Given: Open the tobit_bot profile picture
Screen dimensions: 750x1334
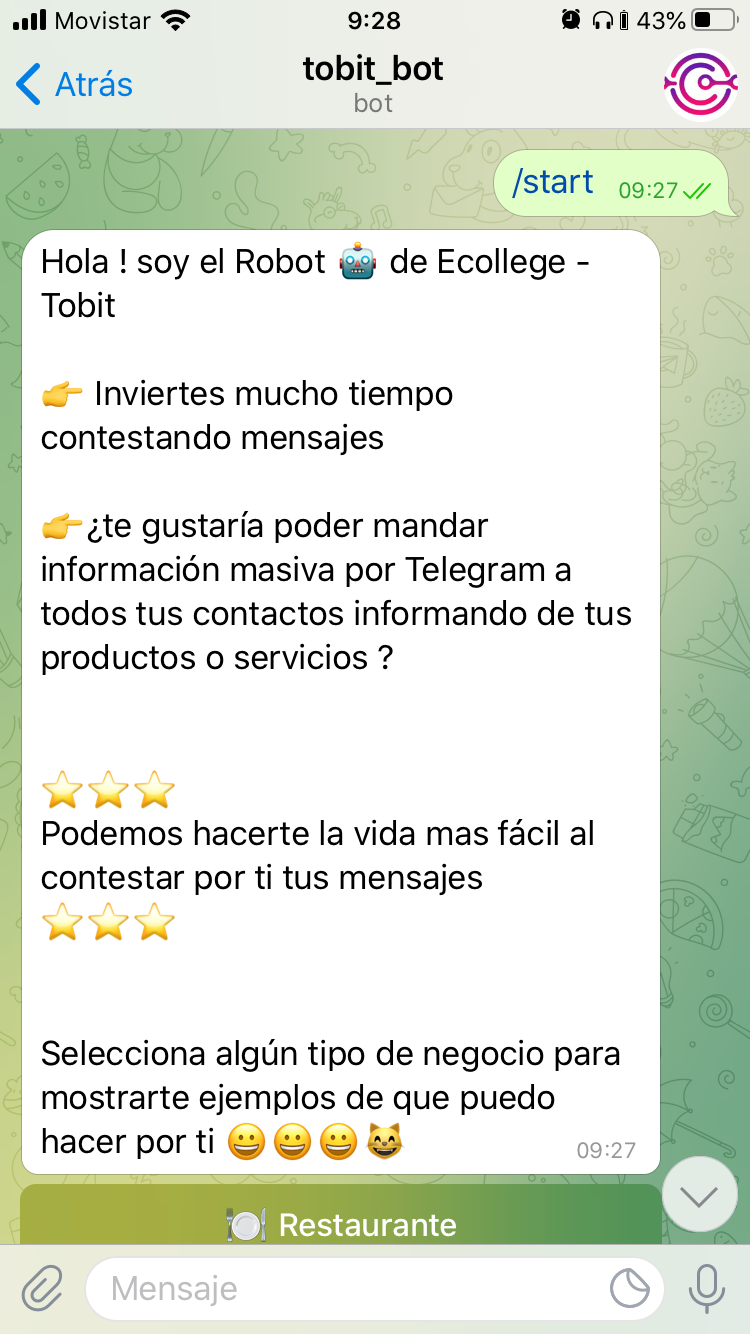Looking at the screenshot, I should [700, 85].
